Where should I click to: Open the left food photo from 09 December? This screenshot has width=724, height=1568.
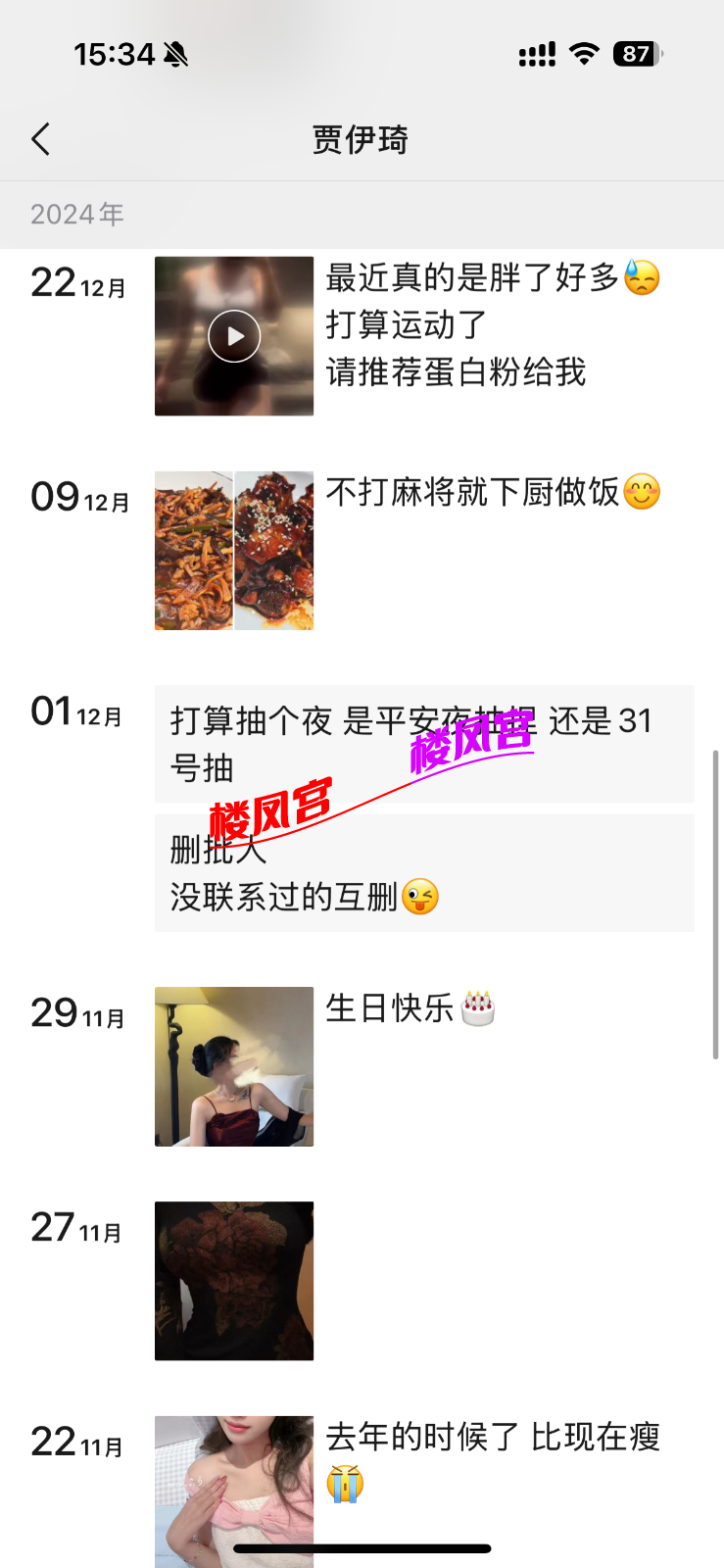(x=194, y=551)
